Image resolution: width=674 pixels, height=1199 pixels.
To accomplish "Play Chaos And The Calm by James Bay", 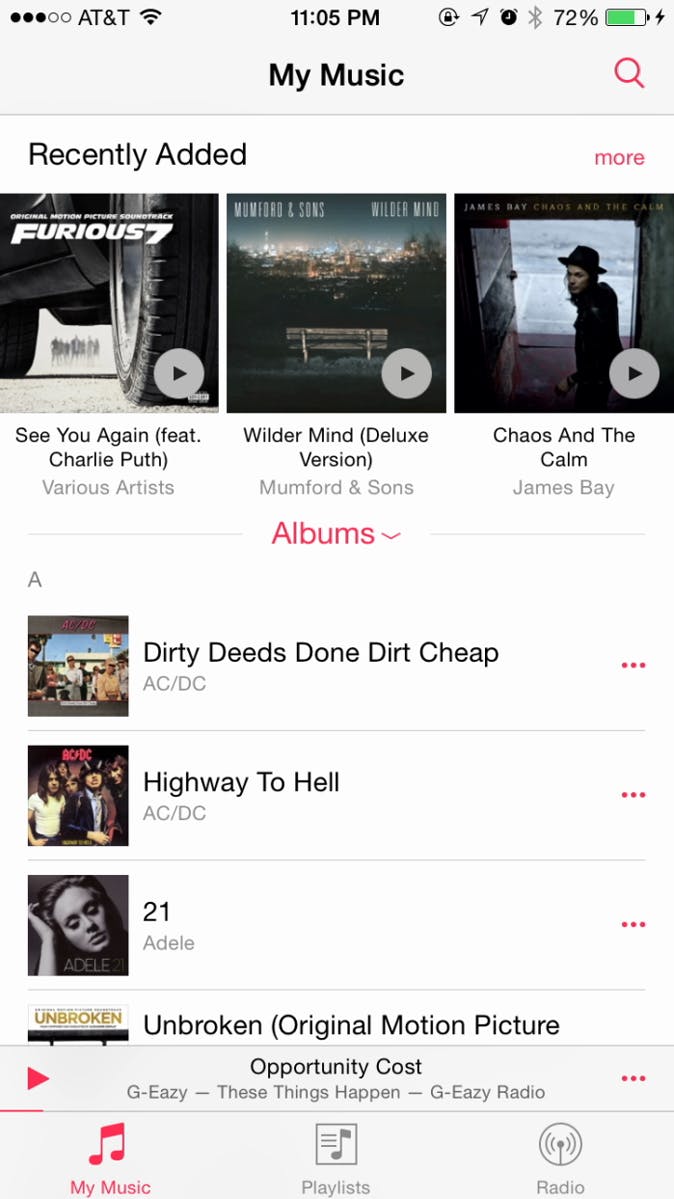I will [634, 374].
